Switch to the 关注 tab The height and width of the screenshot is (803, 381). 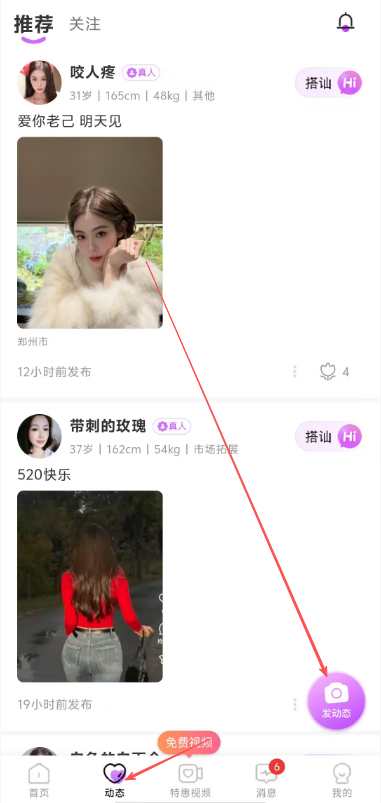(85, 24)
